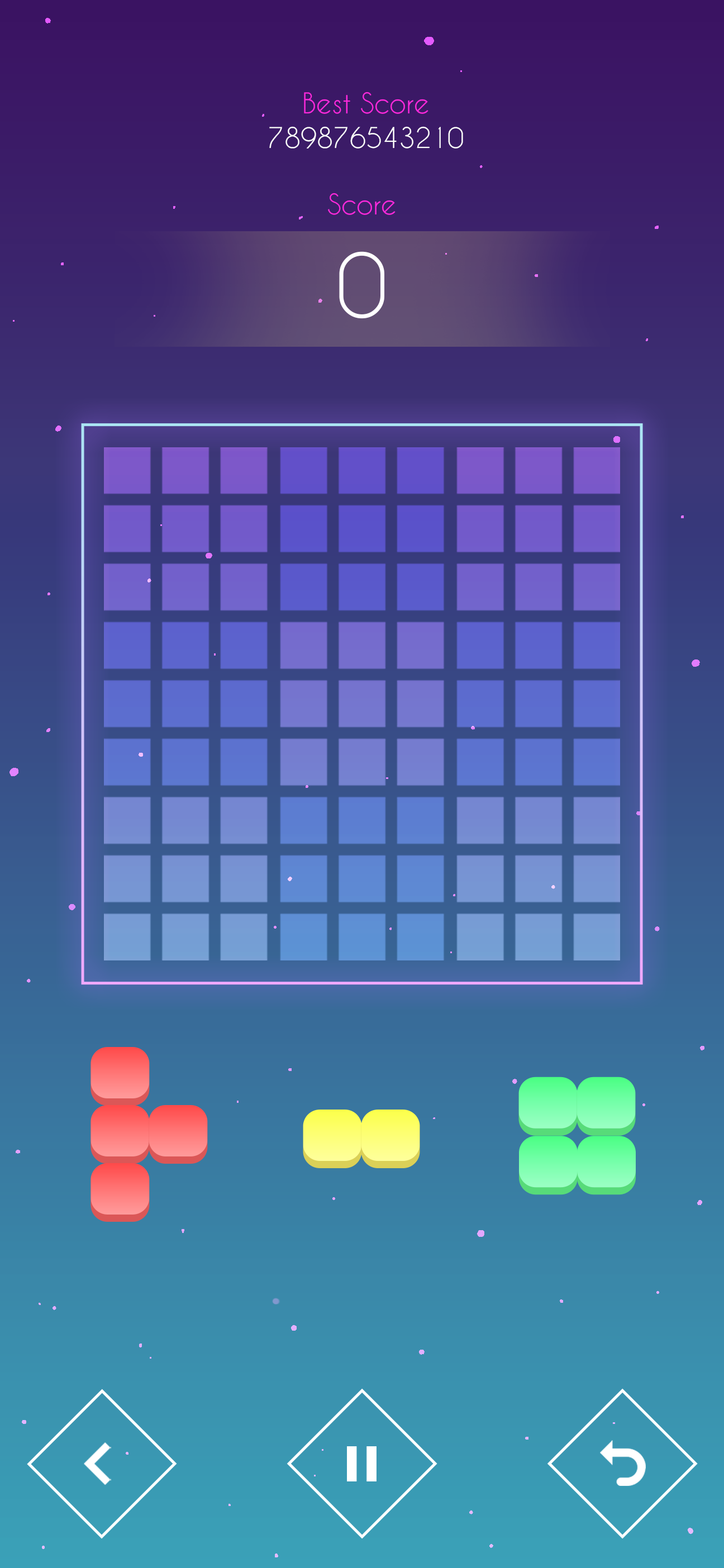Select the yellow two-block piece
724x1568 pixels.
pos(361,1138)
